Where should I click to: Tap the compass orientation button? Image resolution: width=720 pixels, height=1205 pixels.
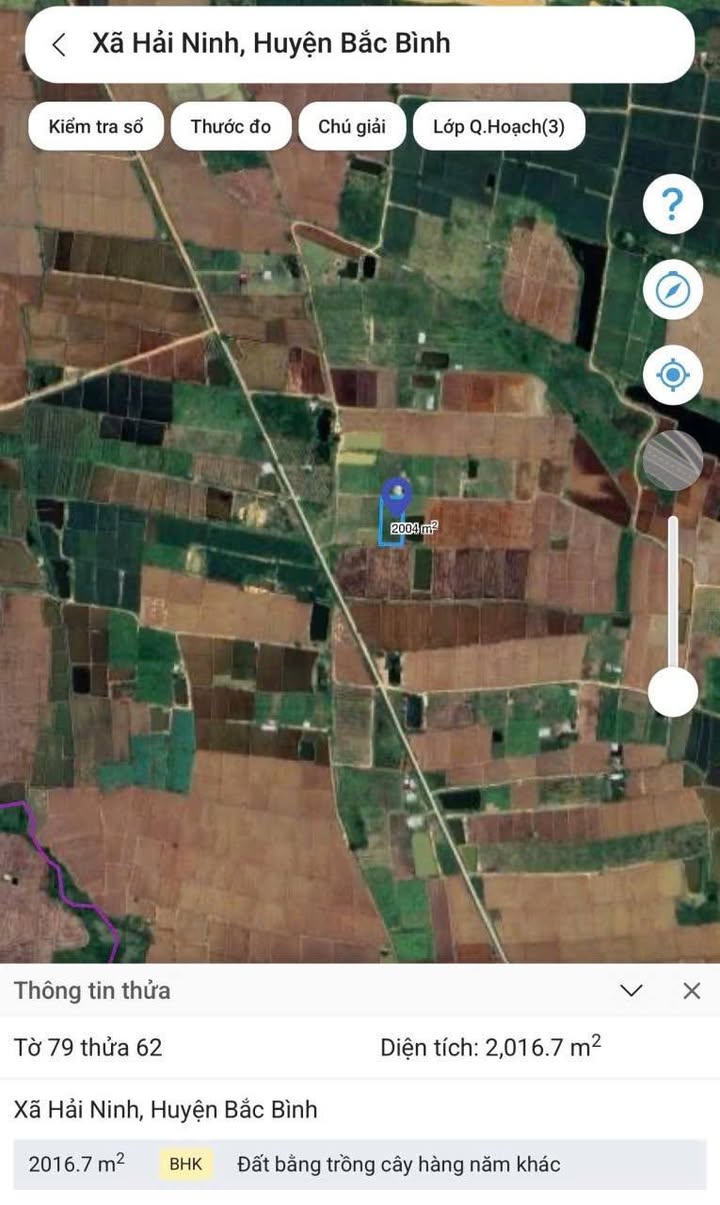pyautogui.click(x=672, y=290)
